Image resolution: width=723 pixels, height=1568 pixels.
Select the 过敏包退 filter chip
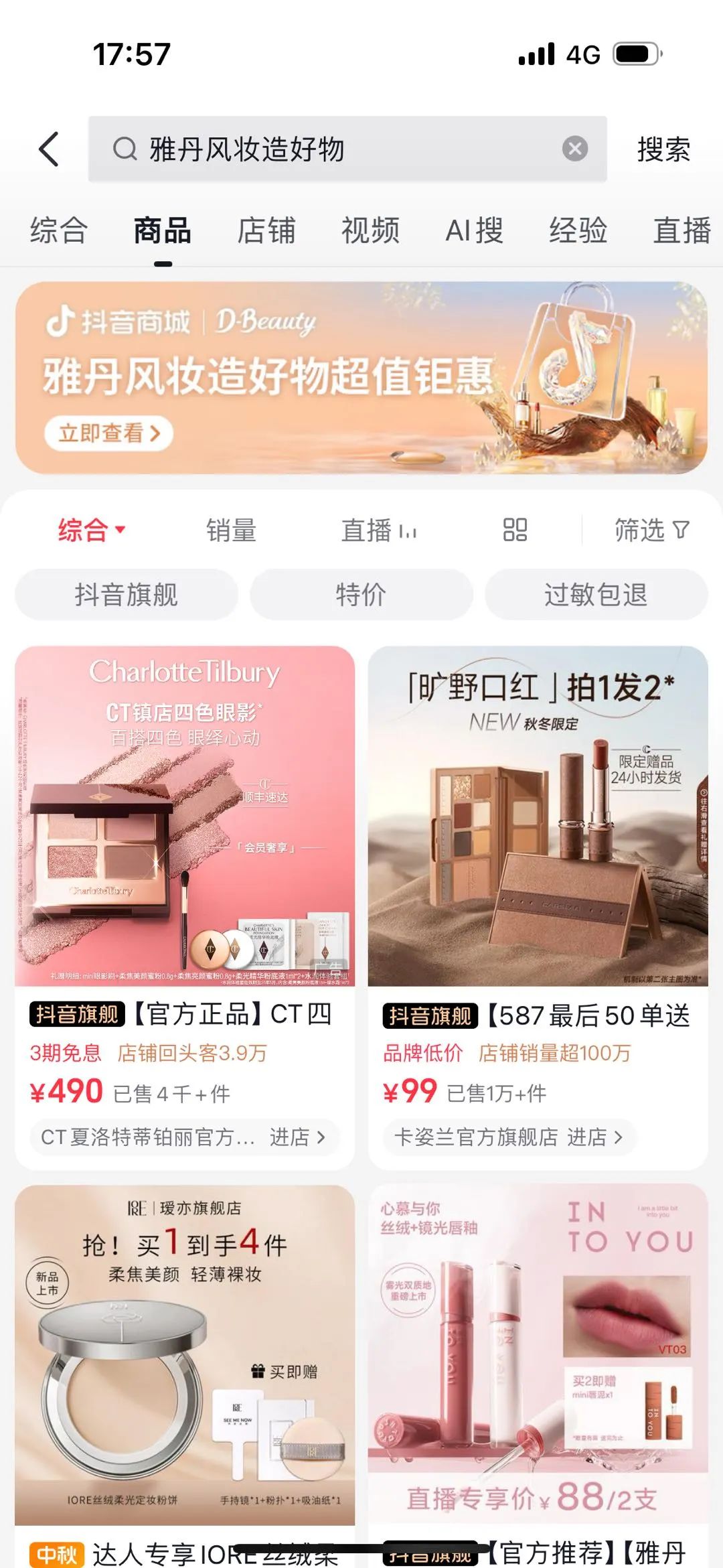pos(596,594)
